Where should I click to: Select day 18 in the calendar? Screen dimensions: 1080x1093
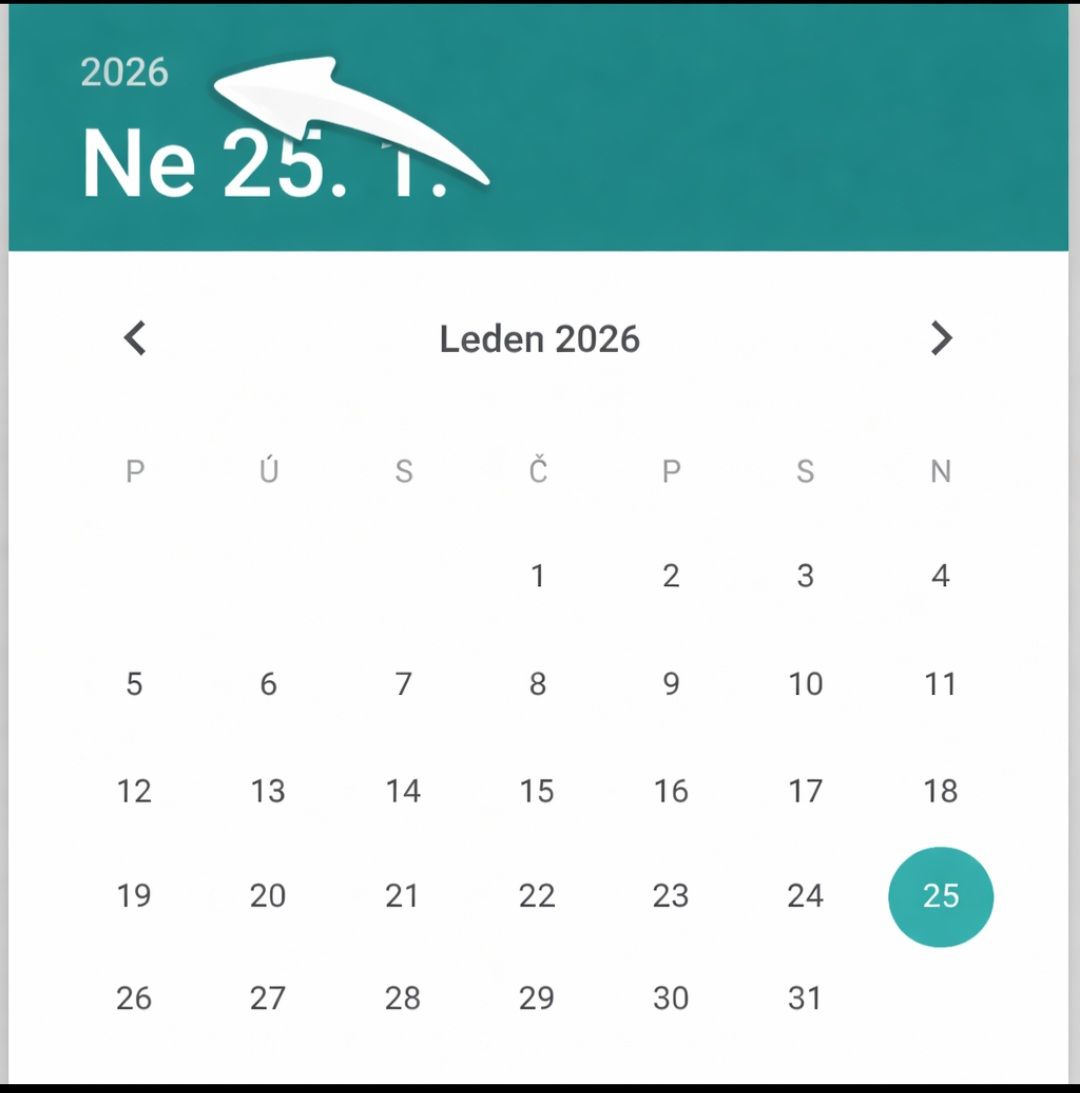pos(940,791)
